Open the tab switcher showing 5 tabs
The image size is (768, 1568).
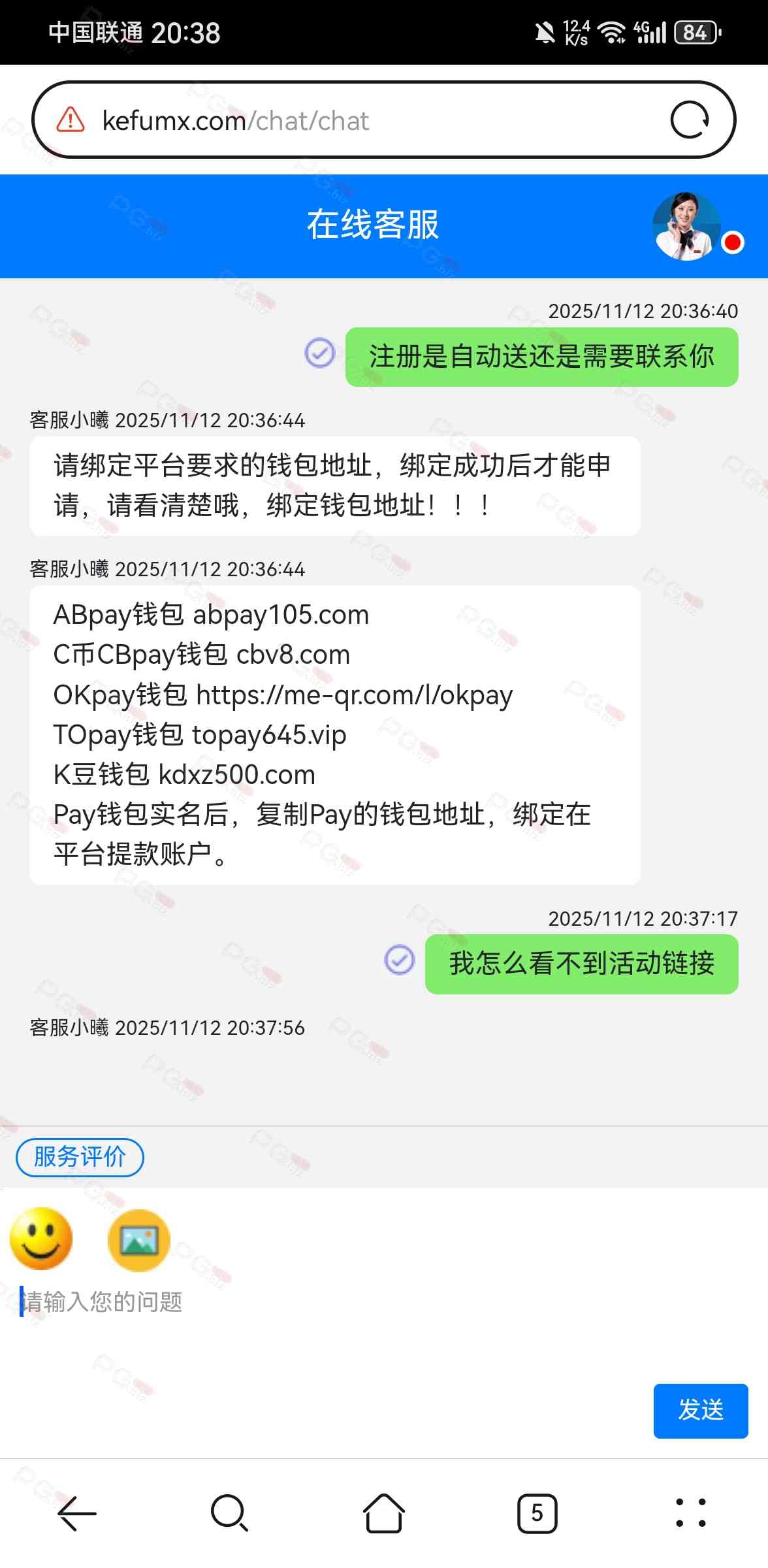[x=537, y=1512]
